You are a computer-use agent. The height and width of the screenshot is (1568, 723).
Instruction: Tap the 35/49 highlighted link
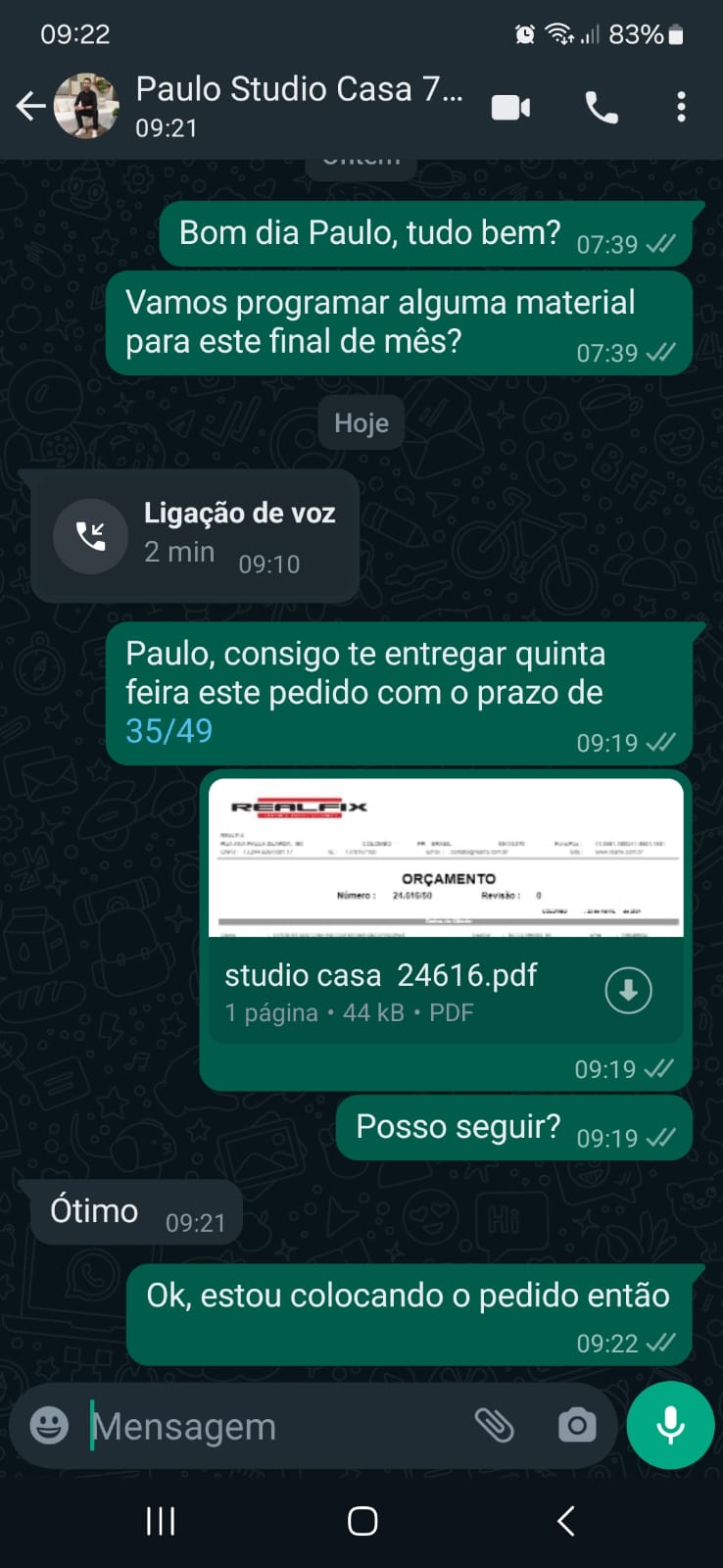point(169,731)
